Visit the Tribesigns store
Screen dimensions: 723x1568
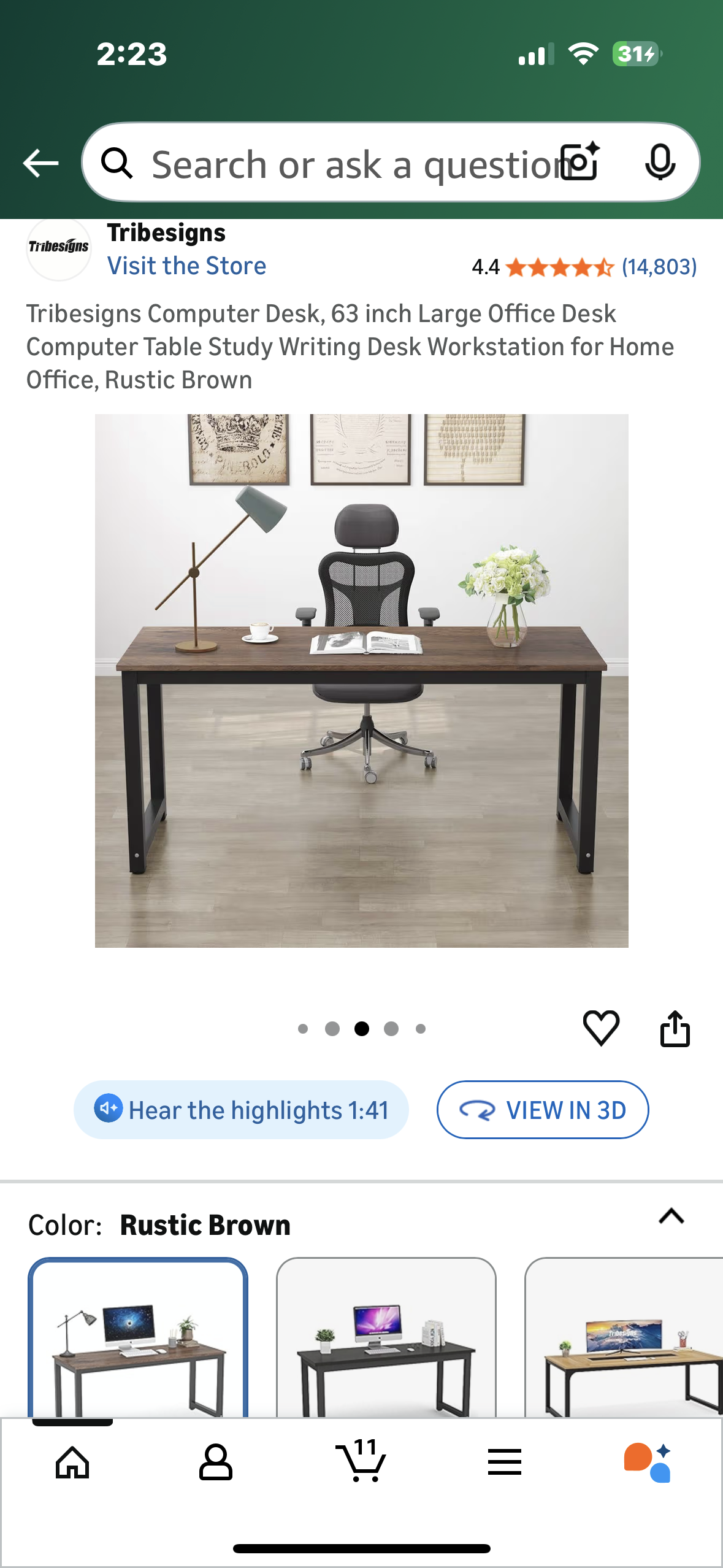186,265
